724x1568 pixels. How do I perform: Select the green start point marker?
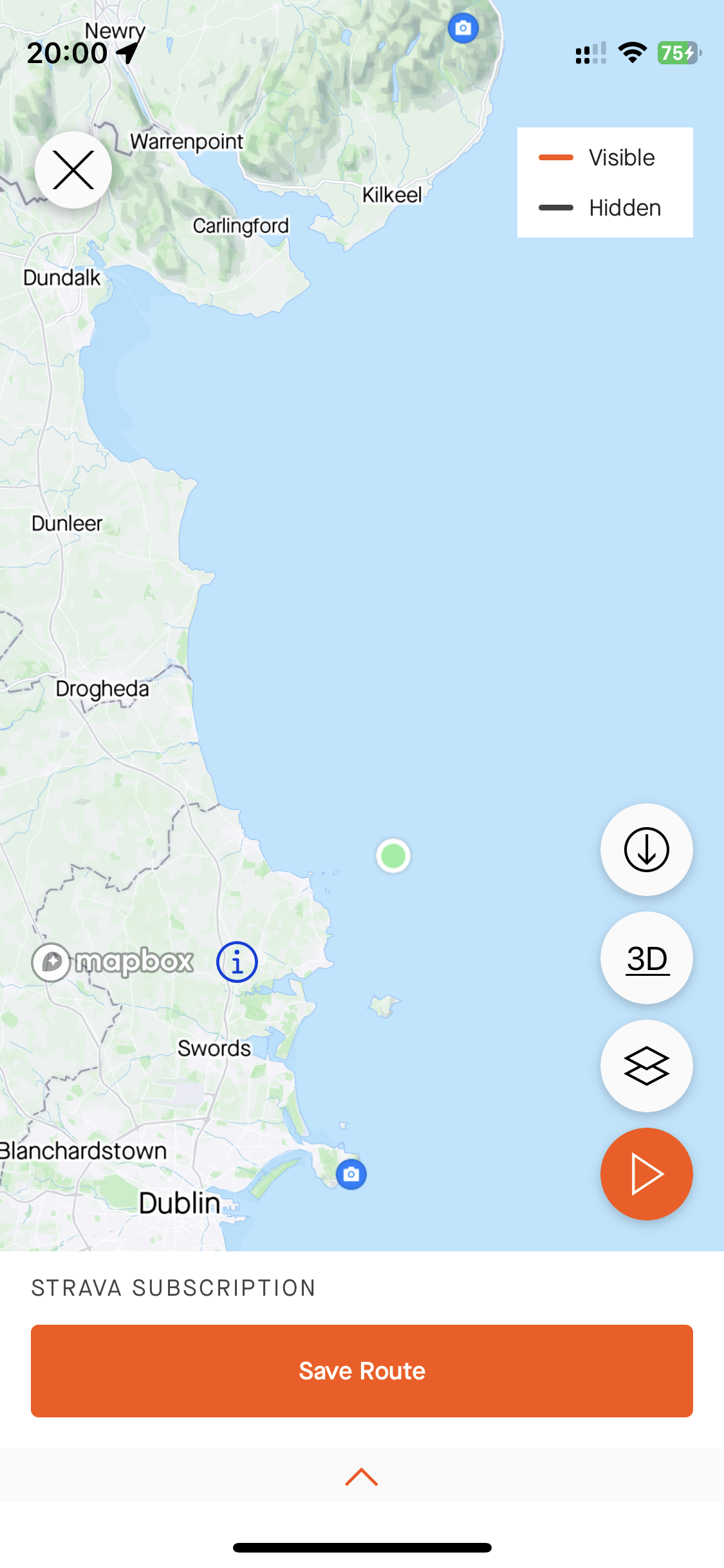click(393, 856)
